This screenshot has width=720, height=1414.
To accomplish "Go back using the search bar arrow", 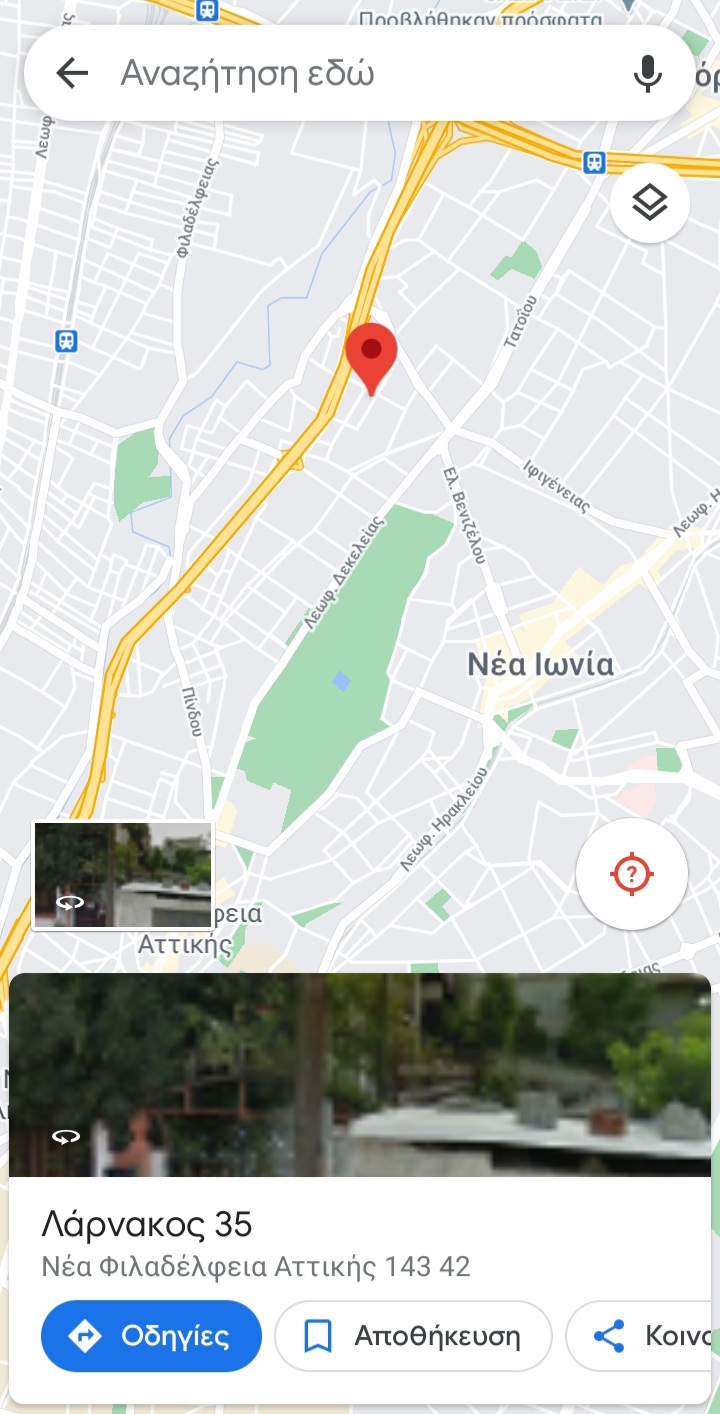I will [x=72, y=73].
